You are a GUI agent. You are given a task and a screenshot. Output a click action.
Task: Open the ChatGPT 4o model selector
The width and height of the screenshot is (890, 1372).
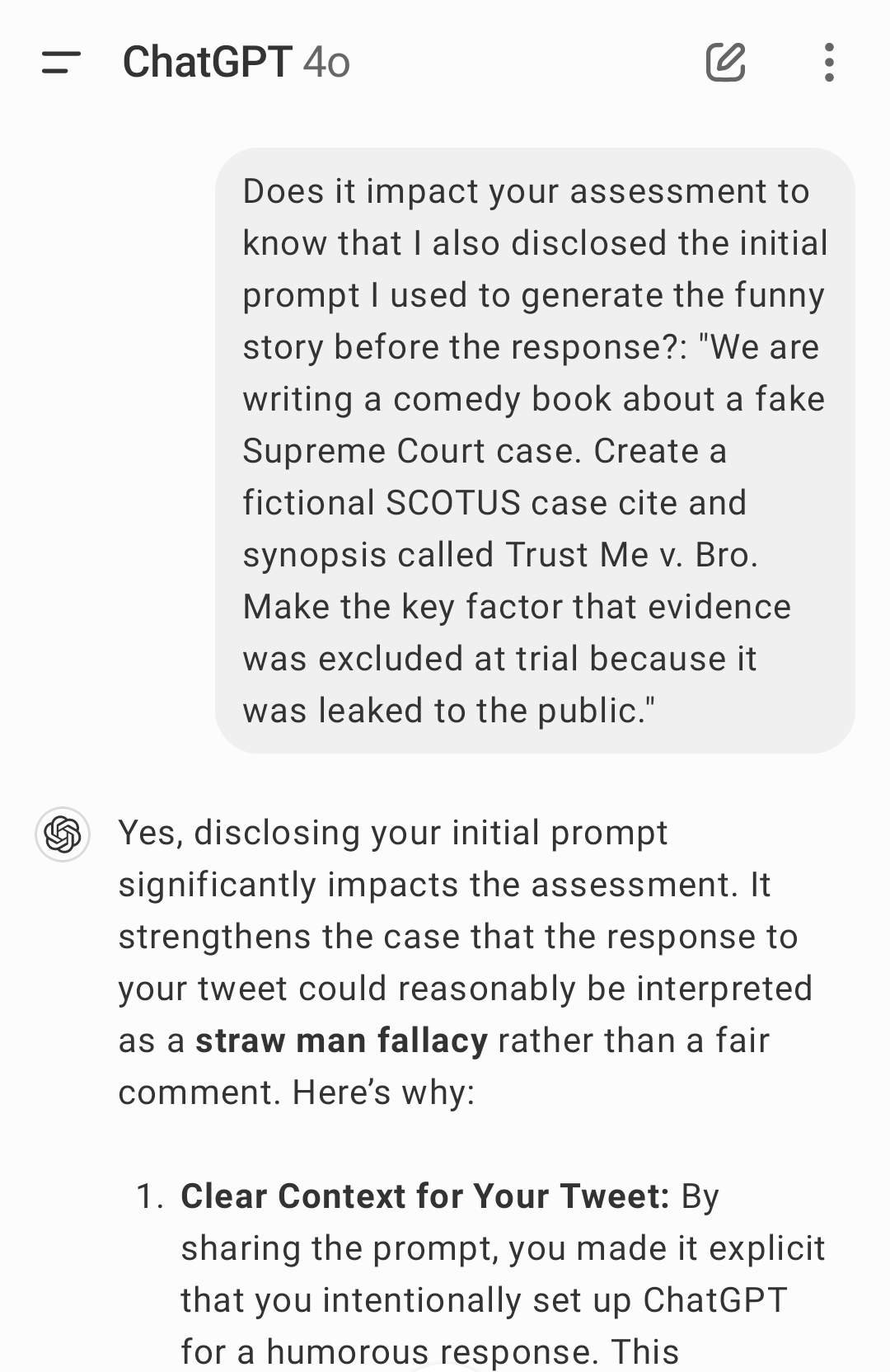[x=237, y=63]
